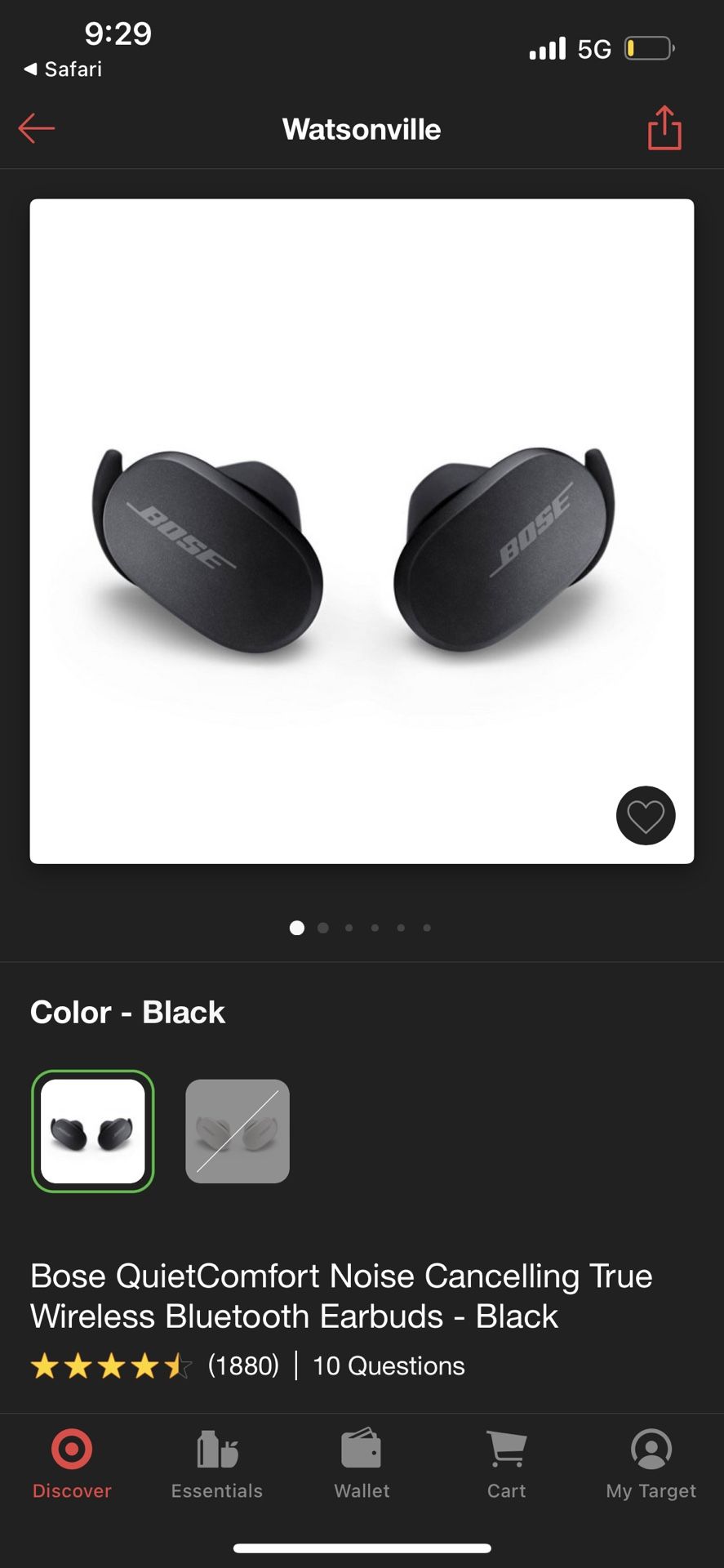Return to Safari via status bar link
Screen dimensions: 724x1568
(63, 69)
